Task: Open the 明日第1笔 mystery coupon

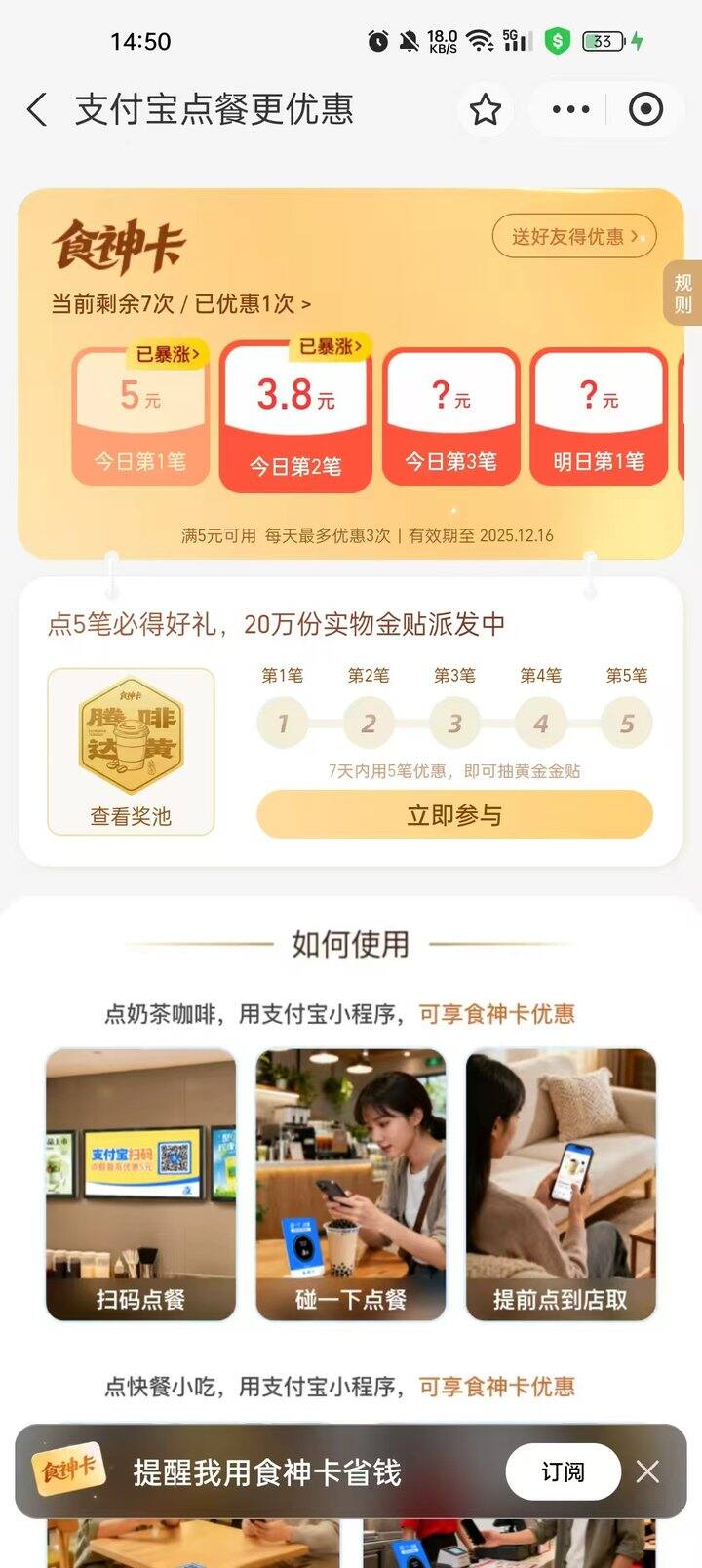Action: (x=599, y=416)
